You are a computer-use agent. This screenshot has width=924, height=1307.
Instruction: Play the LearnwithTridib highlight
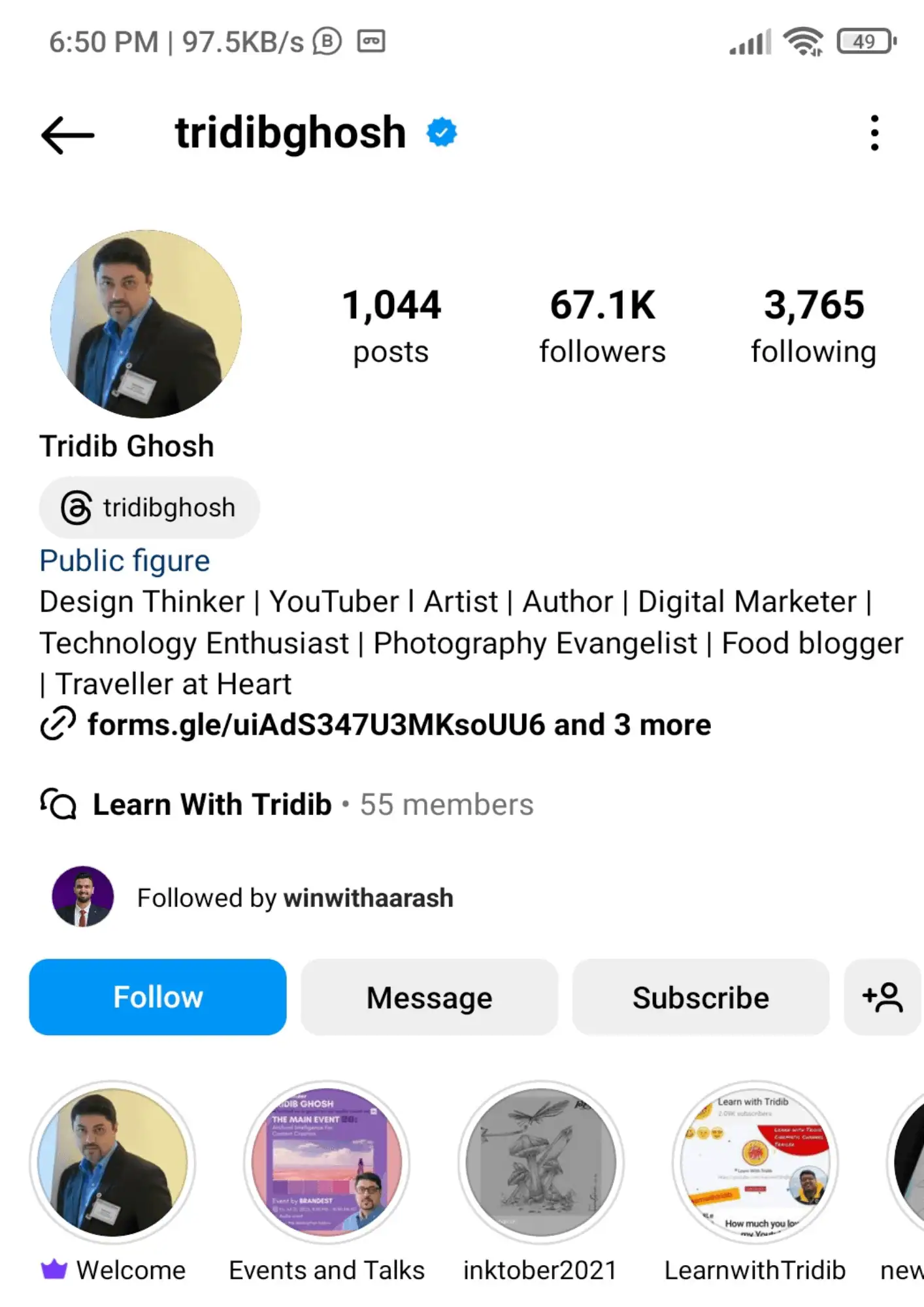point(755,1163)
